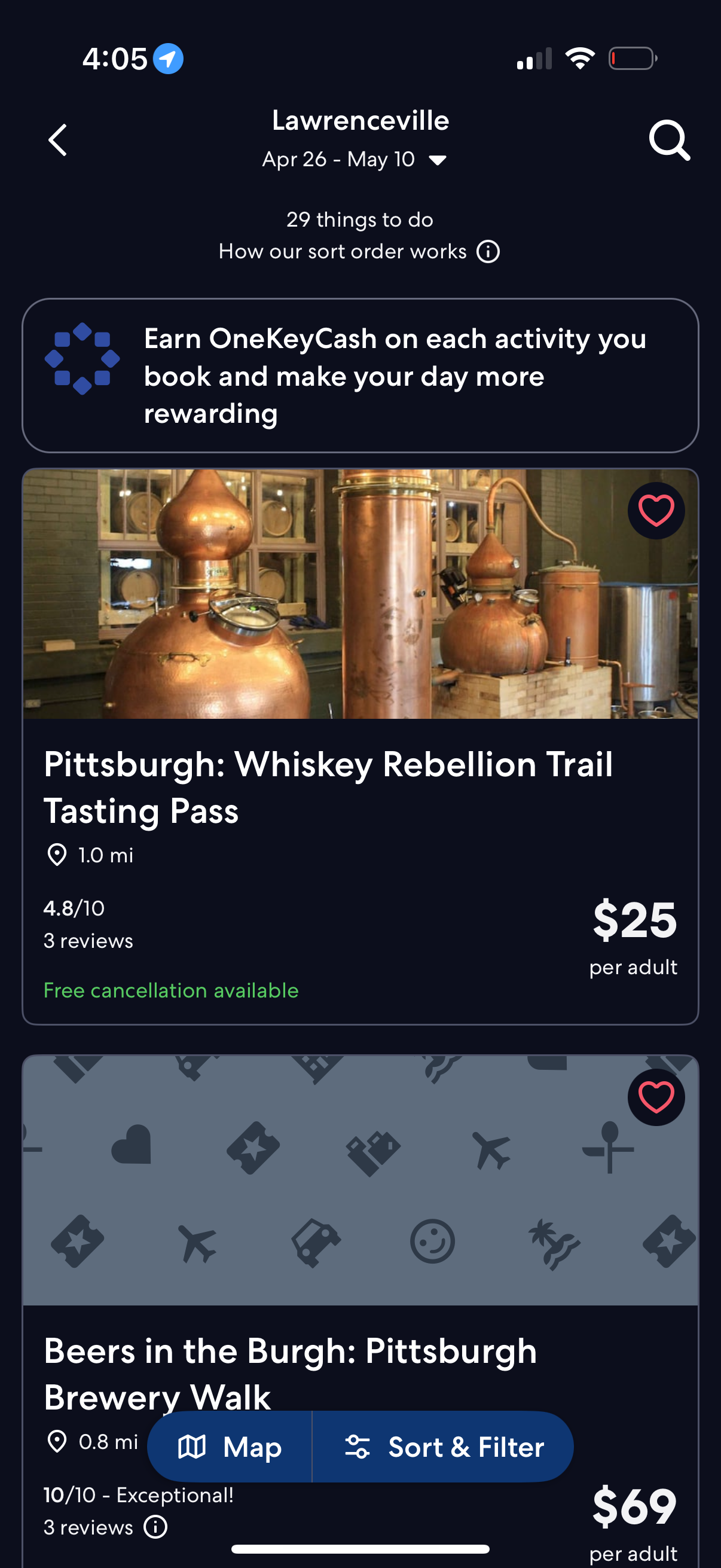721x1568 pixels.
Task: Open the Earn OneKeyCash banner
Action: [x=360, y=376]
